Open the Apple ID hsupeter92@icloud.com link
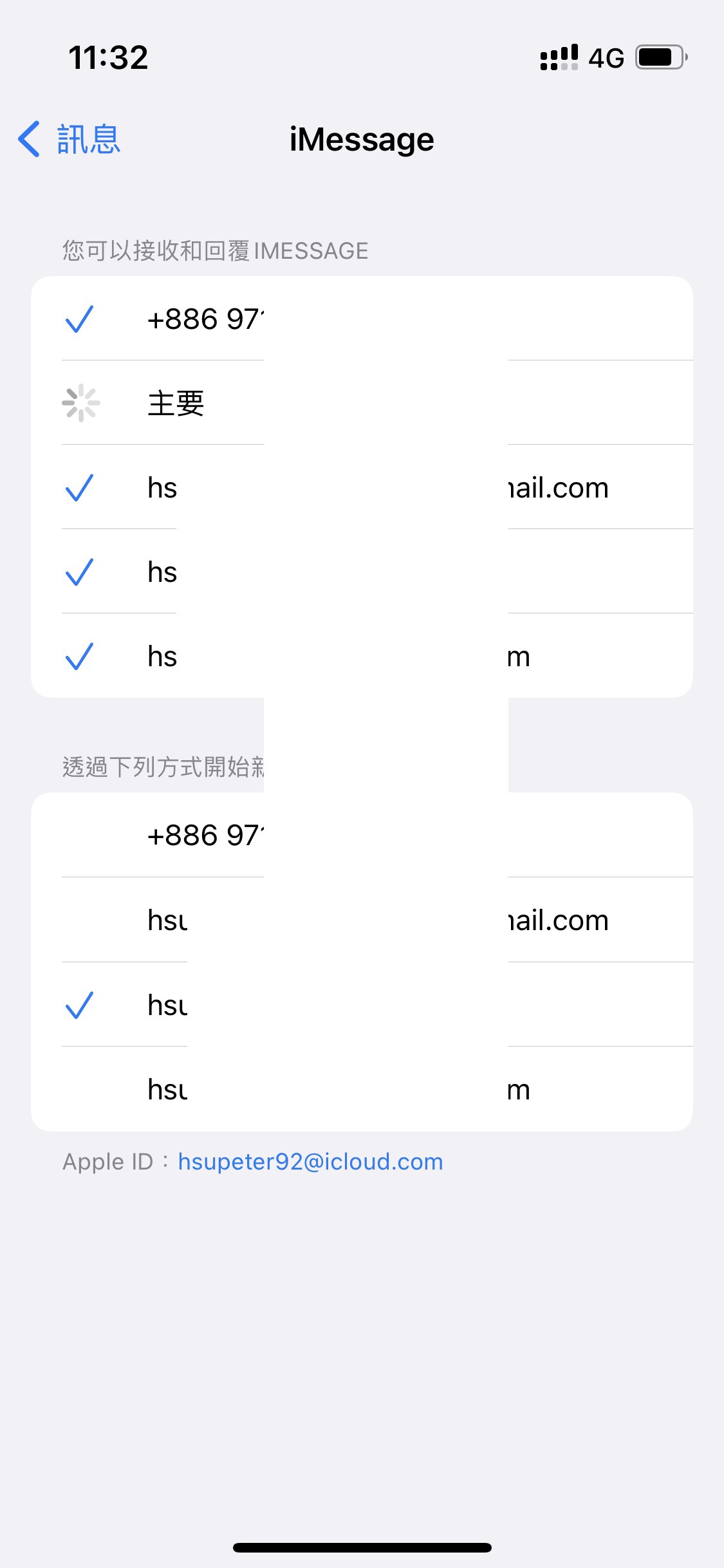The image size is (724, 1568). 310,1162
